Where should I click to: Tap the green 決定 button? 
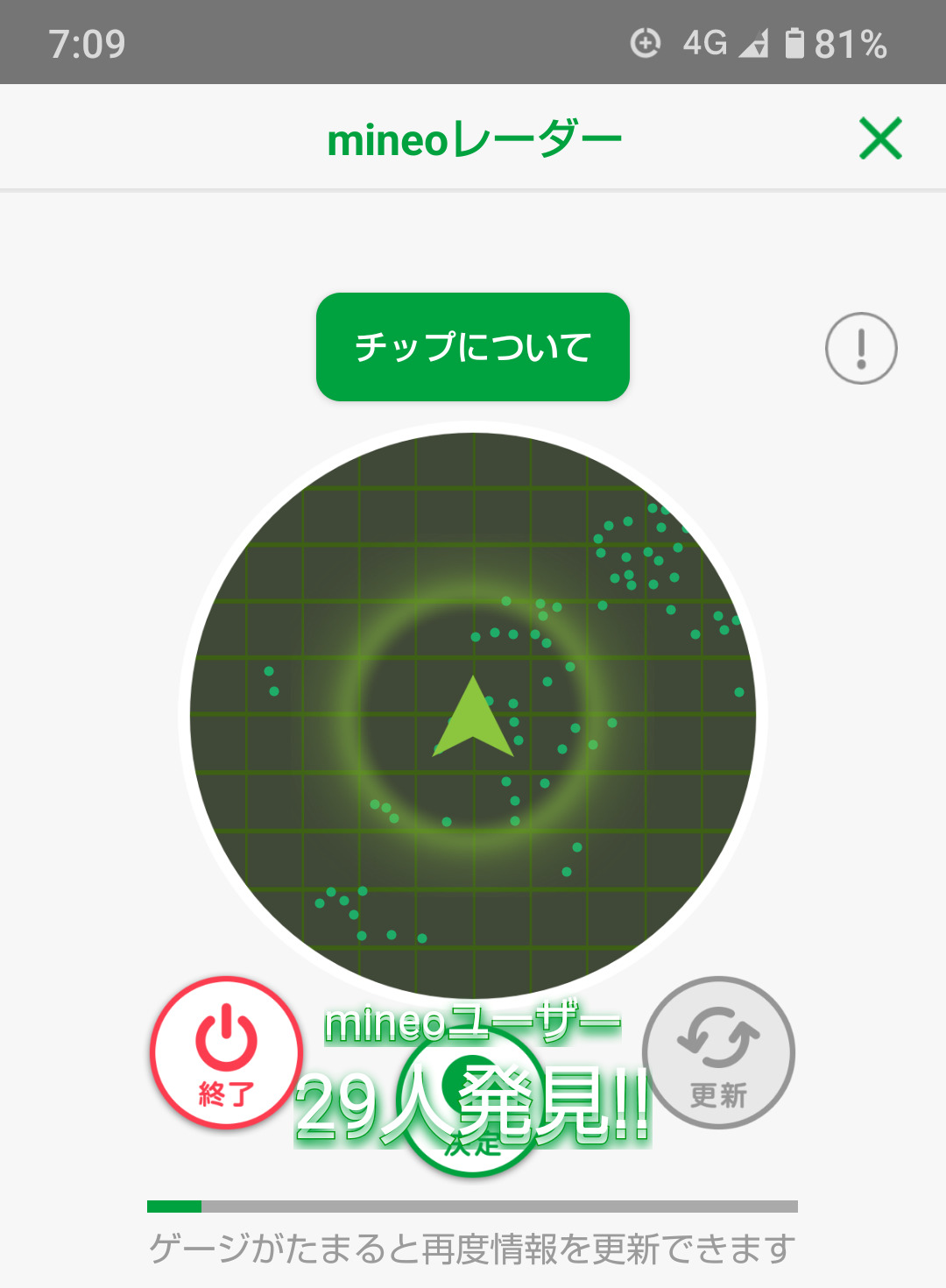(x=473, y=1106)
